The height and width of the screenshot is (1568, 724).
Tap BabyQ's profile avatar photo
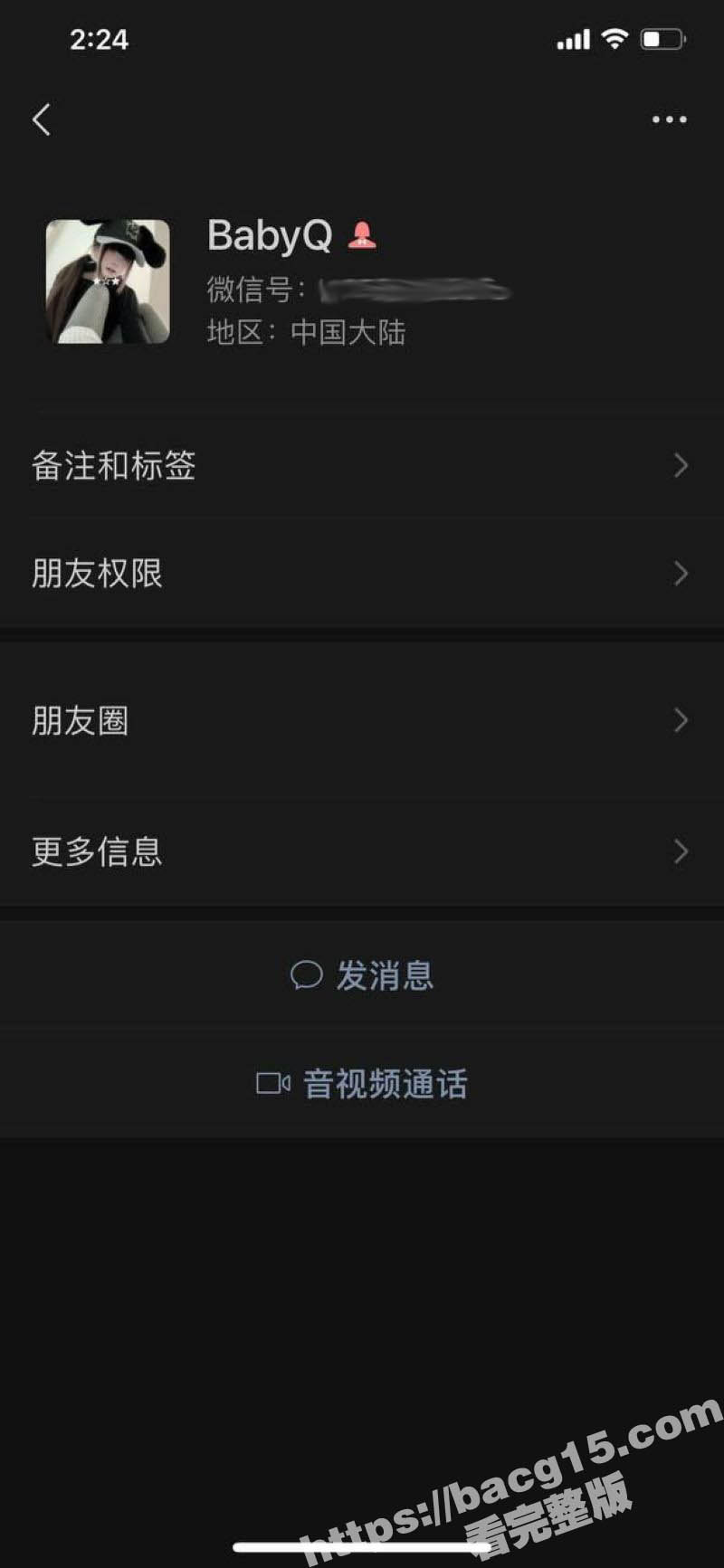[106, 282]
